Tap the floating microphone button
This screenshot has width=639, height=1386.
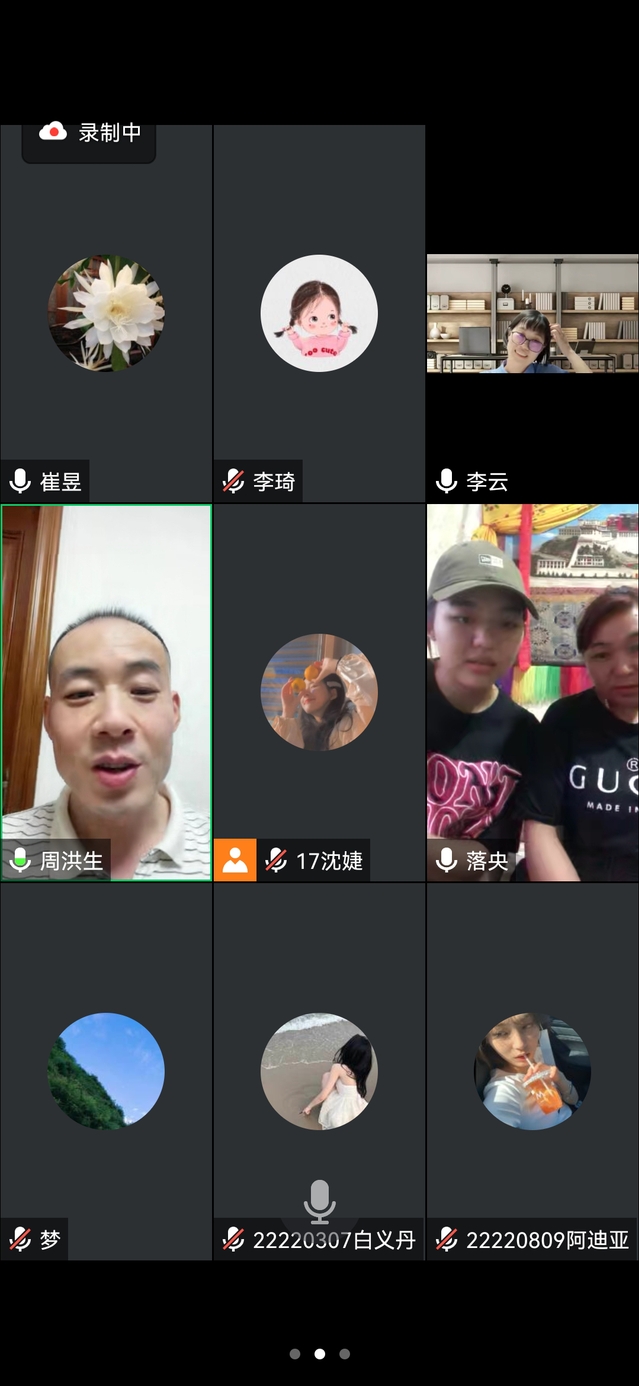[x=319, y=1200]
